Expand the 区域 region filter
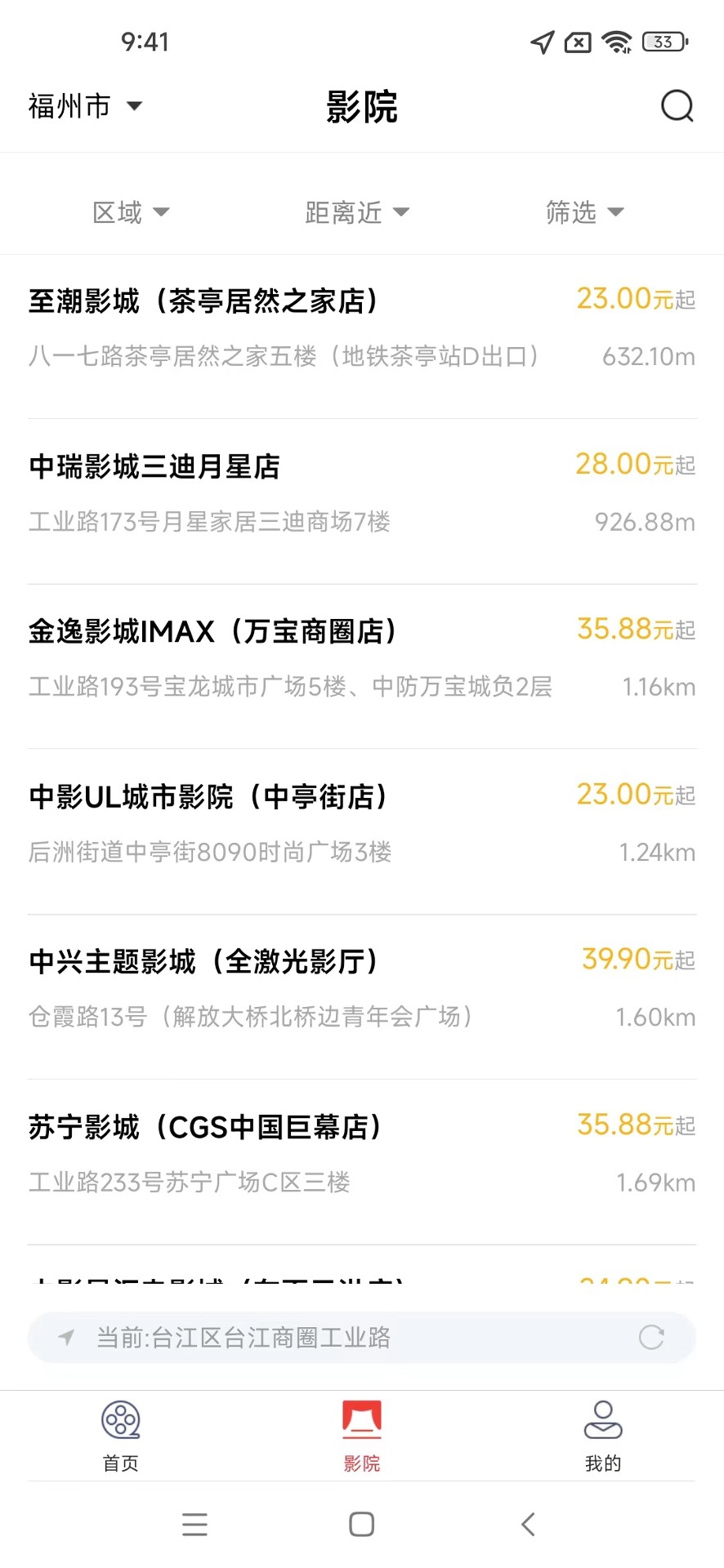724x1568 pixels. 131,212
